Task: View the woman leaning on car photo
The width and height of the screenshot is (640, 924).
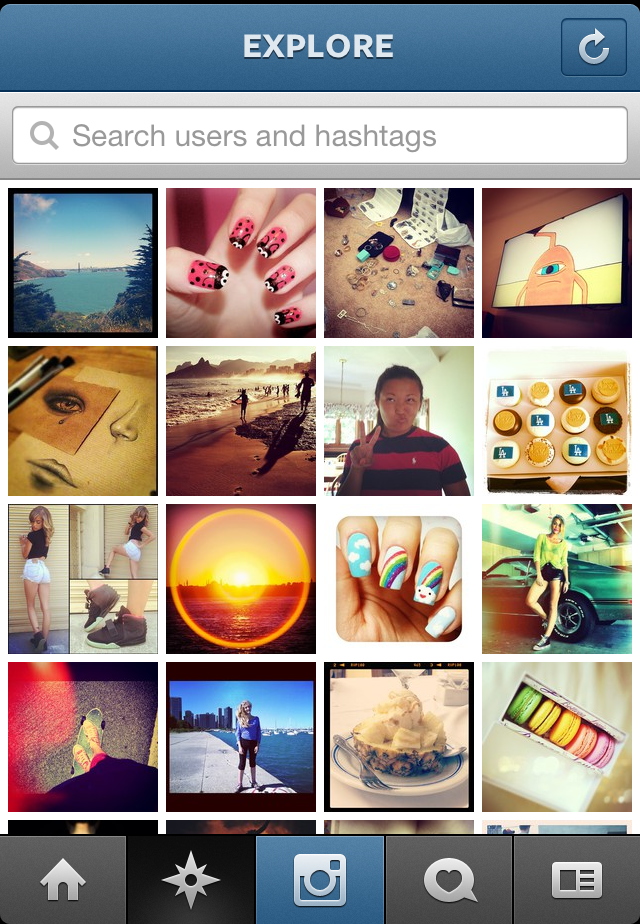Action: 557,579
